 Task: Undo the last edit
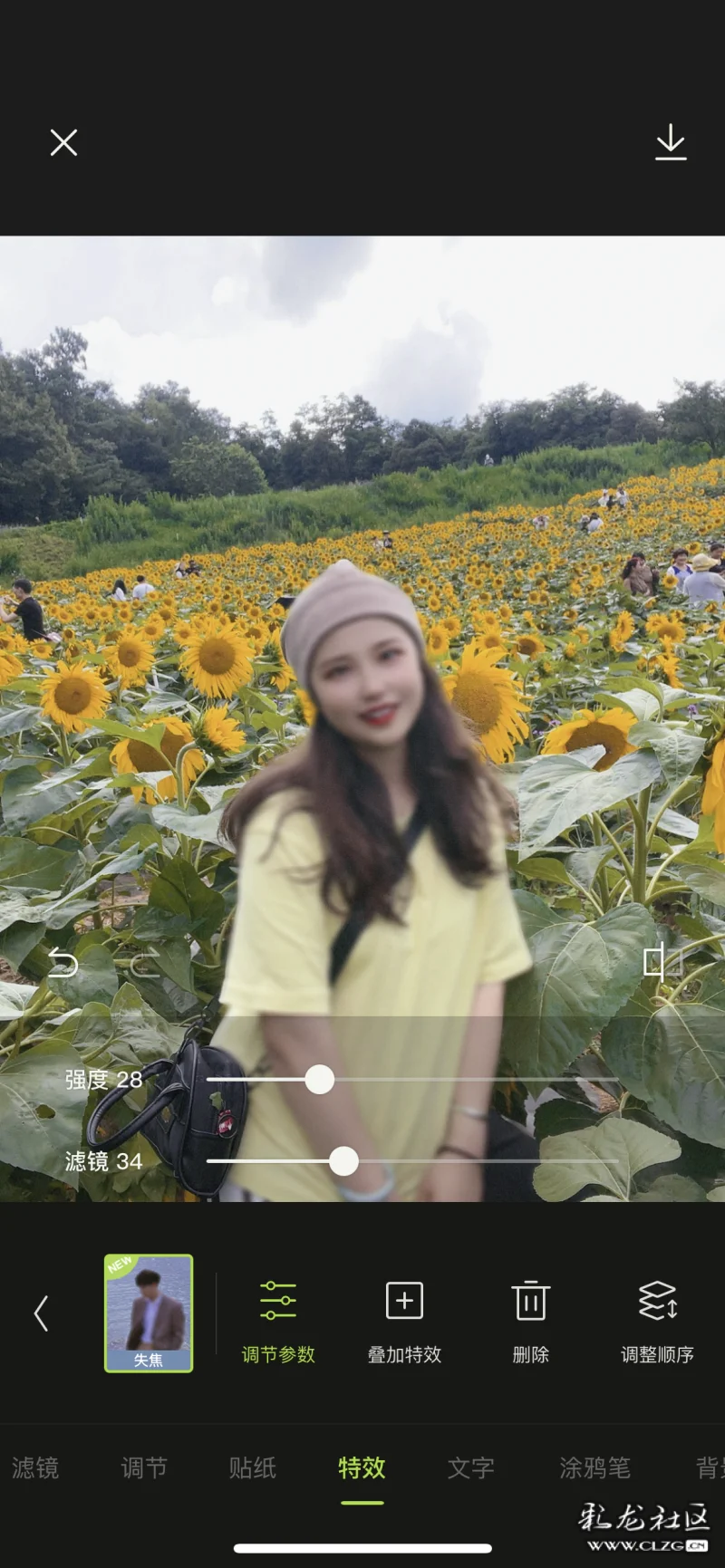click(x=63, y=963)
